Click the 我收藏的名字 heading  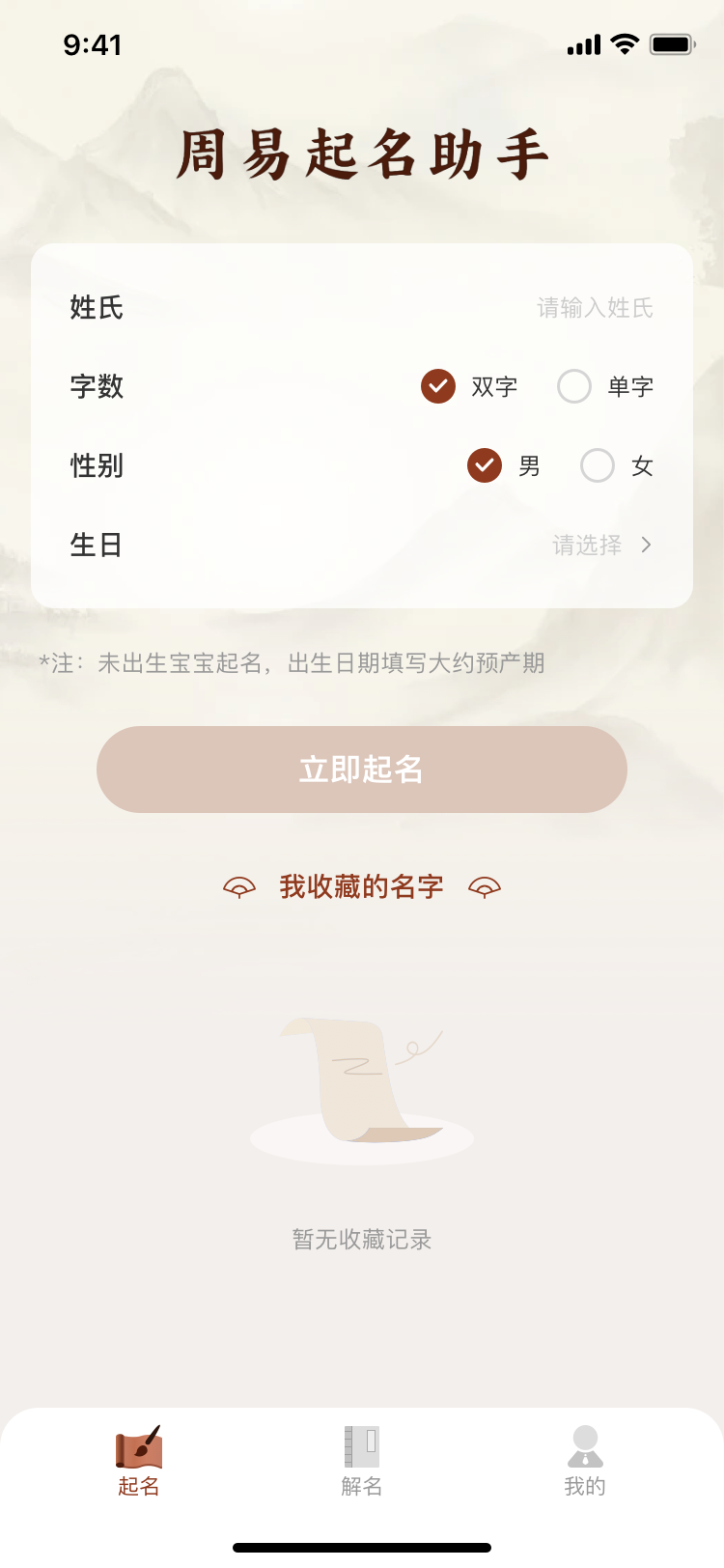coord(361,885)
